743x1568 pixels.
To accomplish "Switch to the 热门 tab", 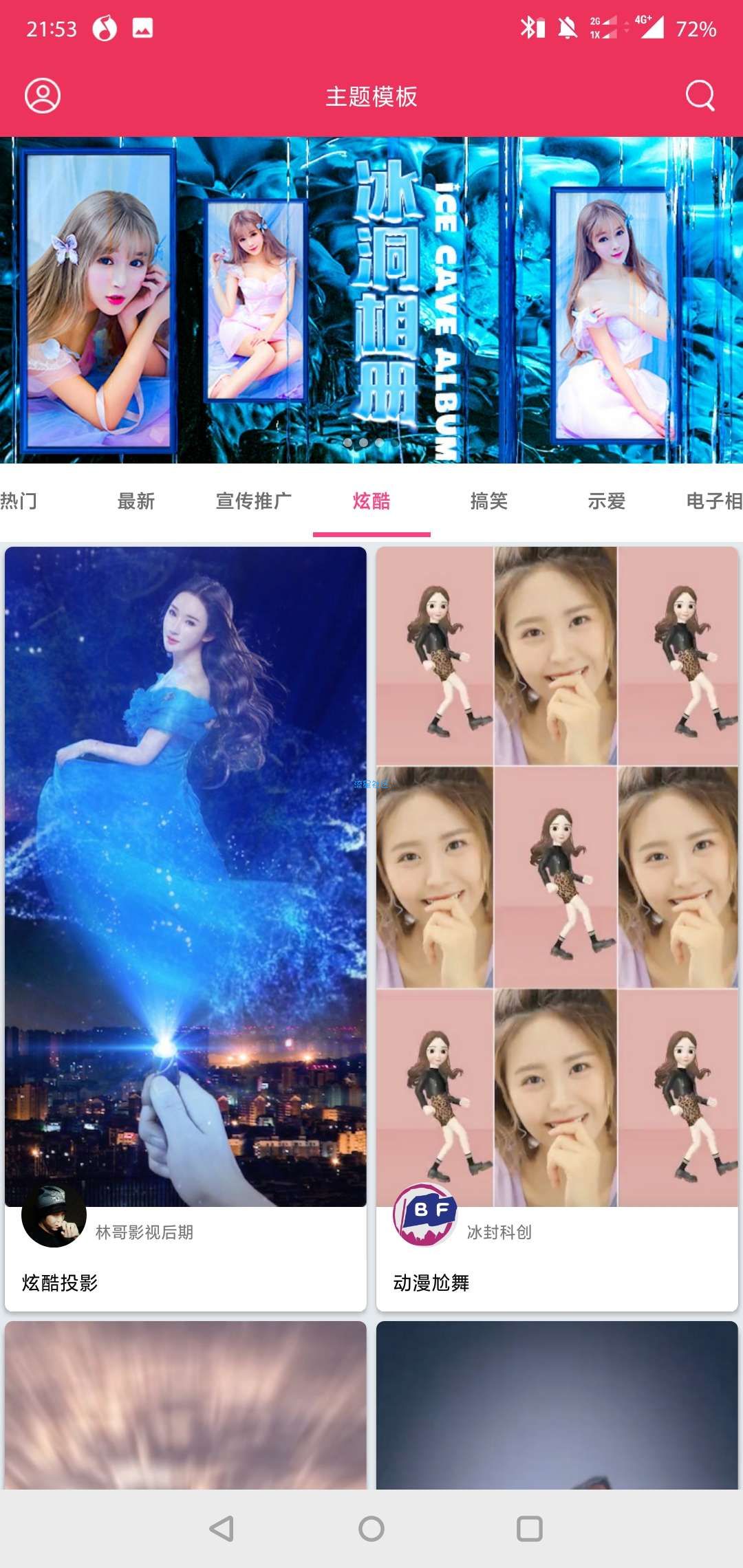I will (19, 501).
